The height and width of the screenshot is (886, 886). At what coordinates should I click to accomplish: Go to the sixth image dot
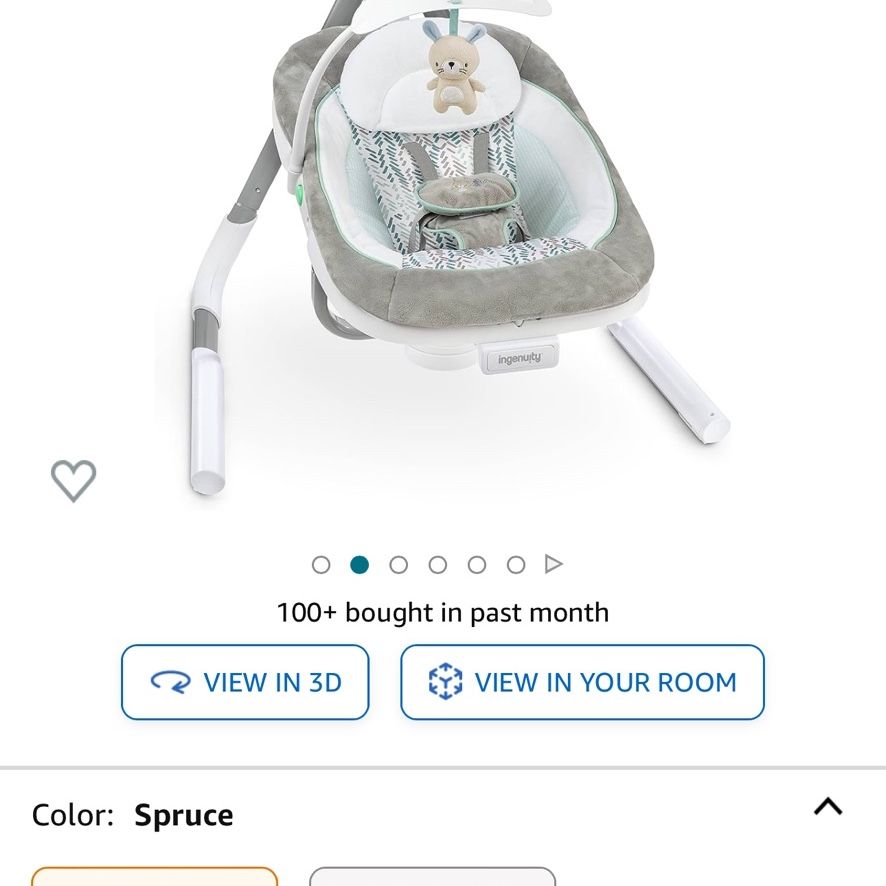(516, 564)
